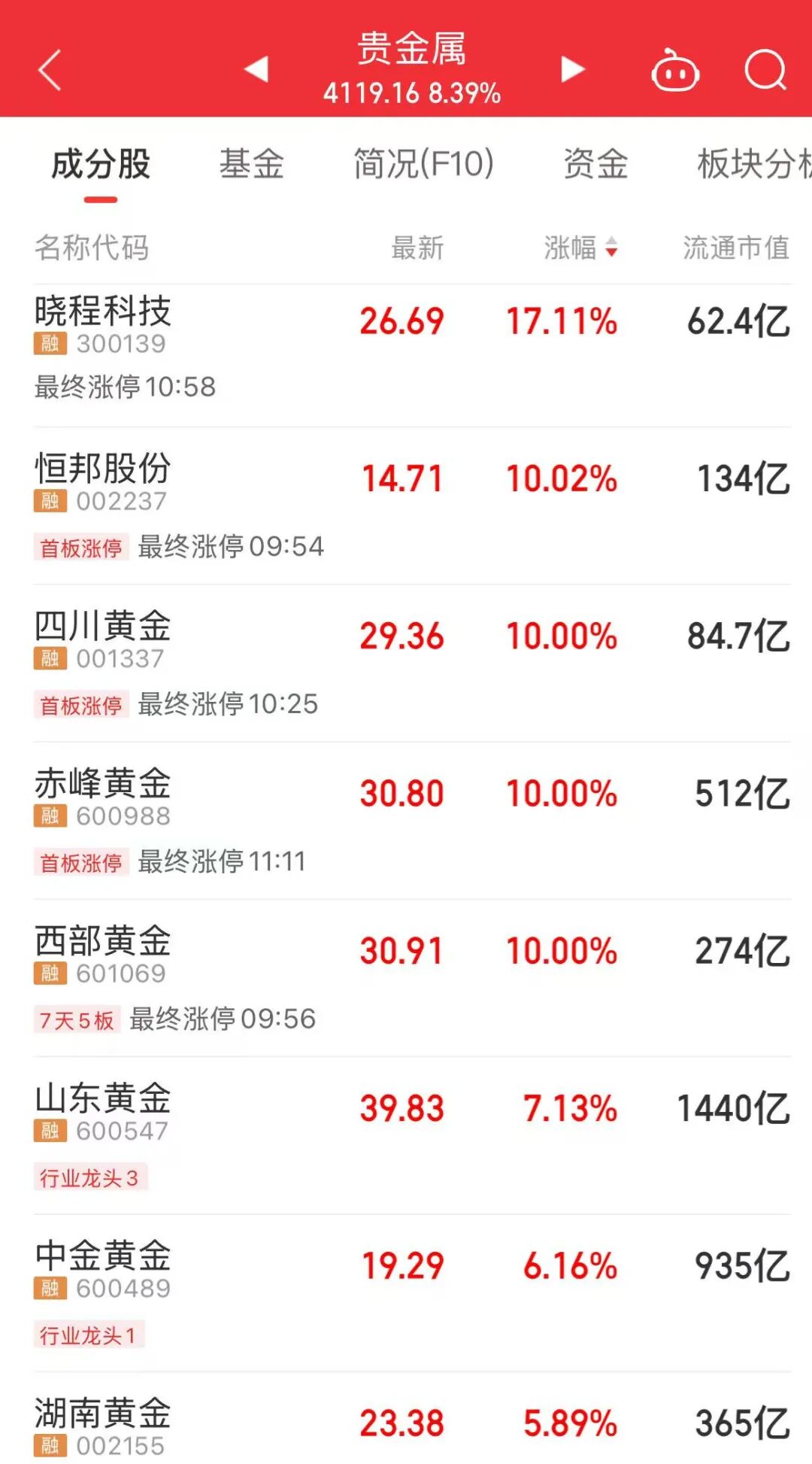Viewport: 812px width, 1464px height.
Task: Sort the list by 流通市值
Action: (735, 248)
